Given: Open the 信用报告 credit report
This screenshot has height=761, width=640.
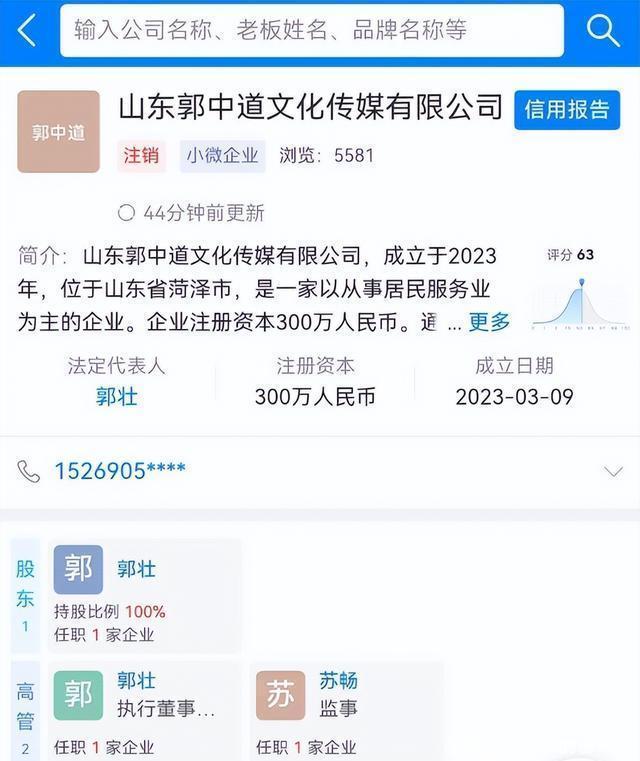Looking at the screenshot, I should [x=567, y=109].
